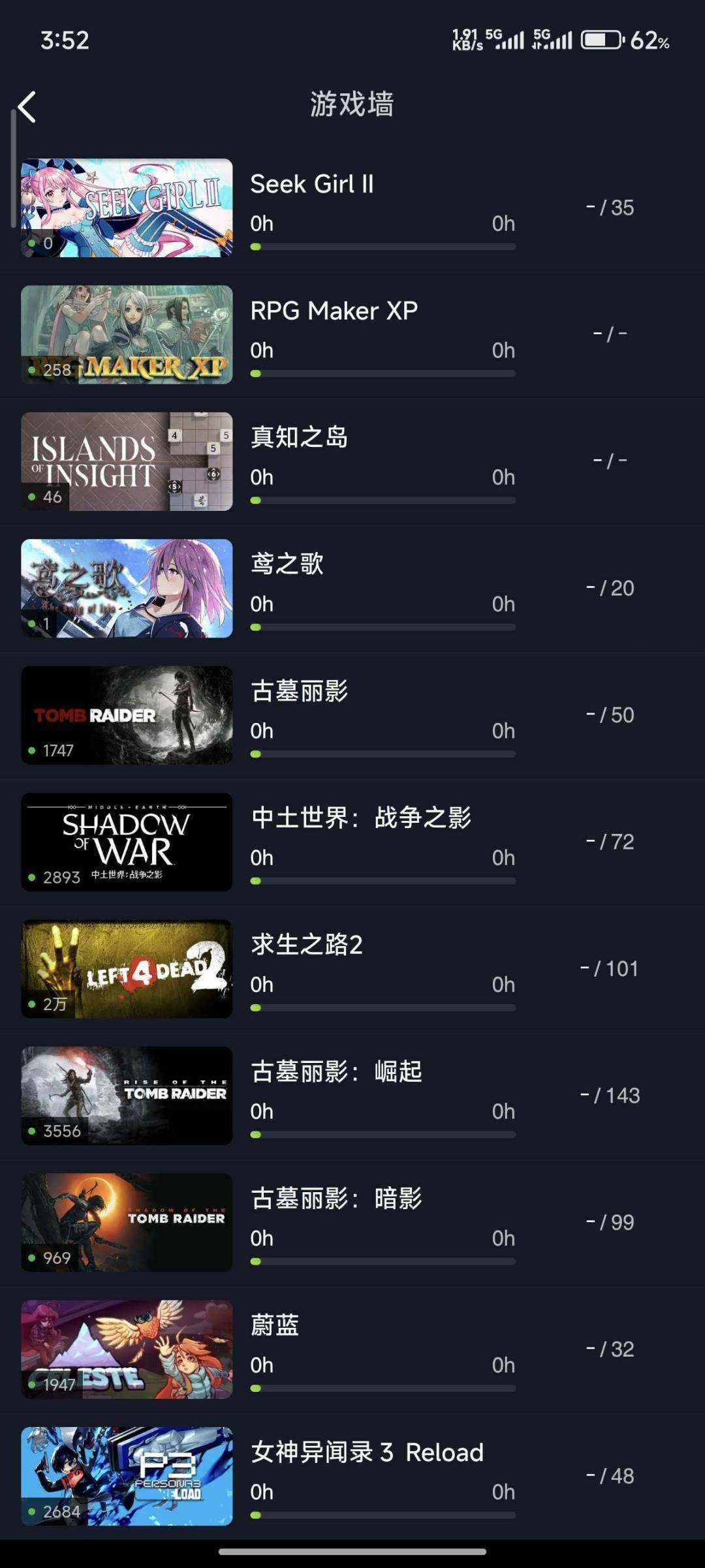The height and width of the screenshot is (1568, 705).
Task: Tap the Left 4 Dead 2 cover image
Action: [x=127, y=969]
